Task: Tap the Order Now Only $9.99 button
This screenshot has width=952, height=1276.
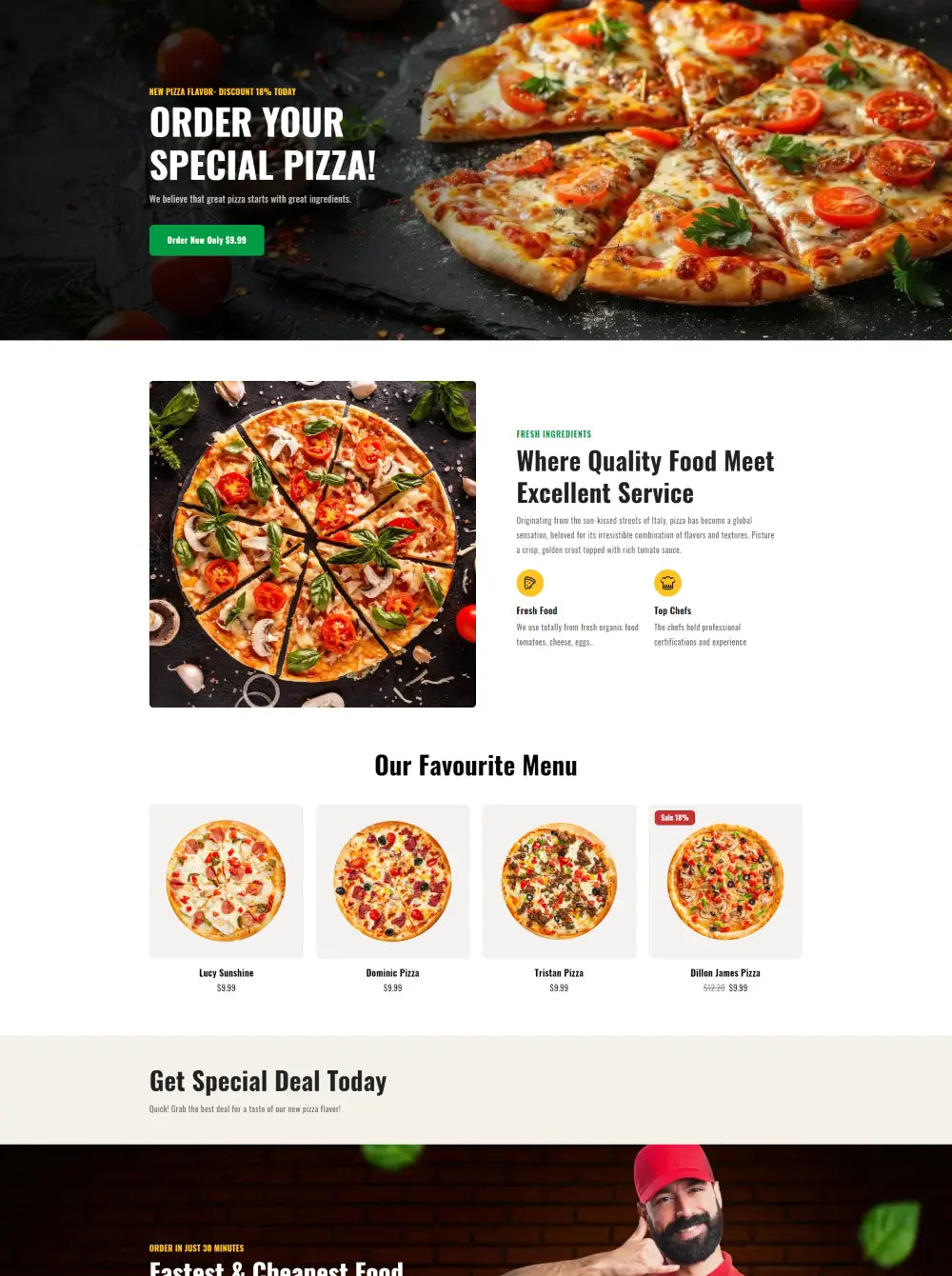Action: (x=207, y=240)
